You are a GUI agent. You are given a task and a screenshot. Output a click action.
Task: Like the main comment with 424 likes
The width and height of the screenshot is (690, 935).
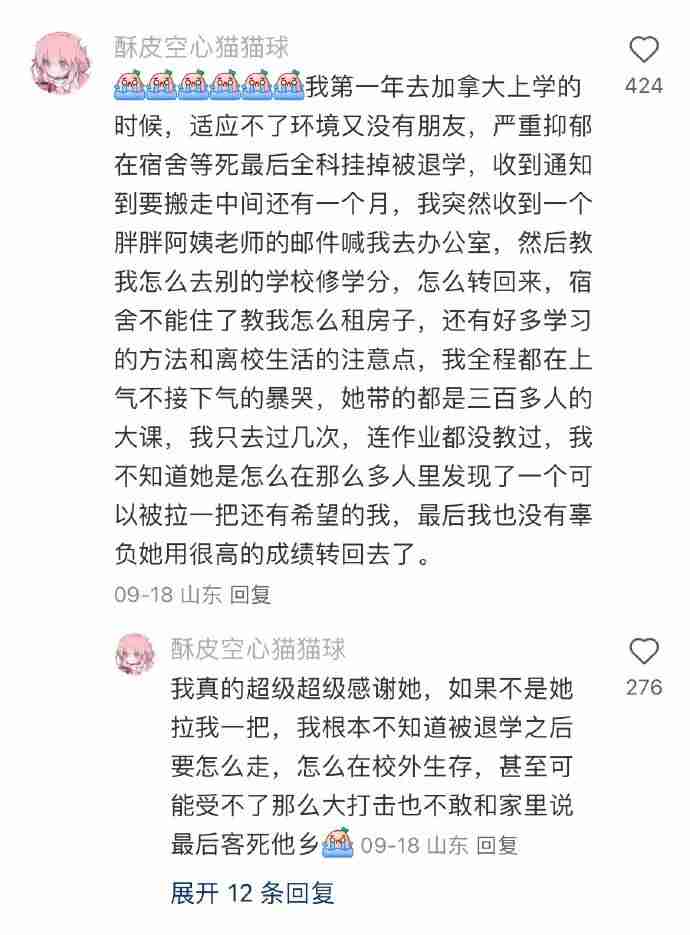click(644, 49)
